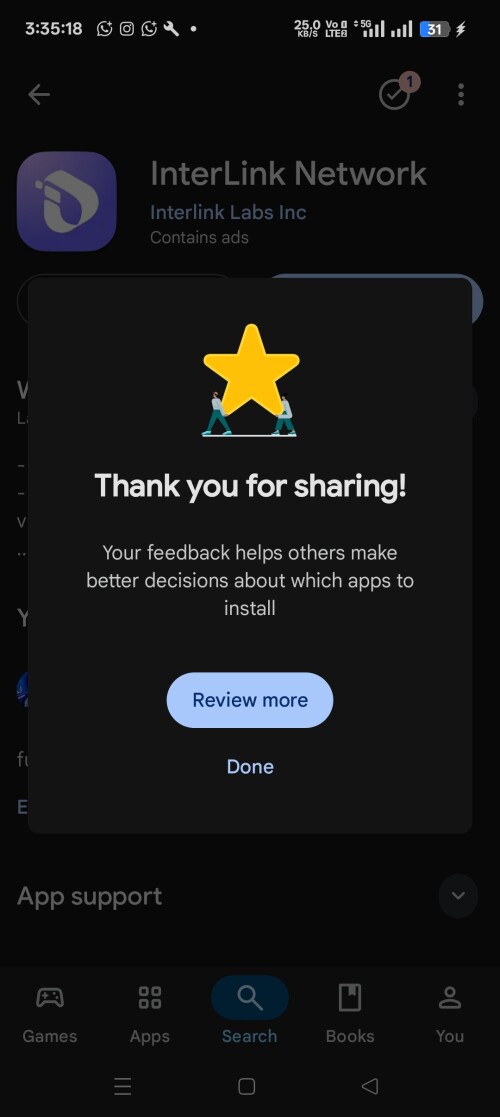Open the You tab
500x1117 pixels.
click(x=449, y=1012)
